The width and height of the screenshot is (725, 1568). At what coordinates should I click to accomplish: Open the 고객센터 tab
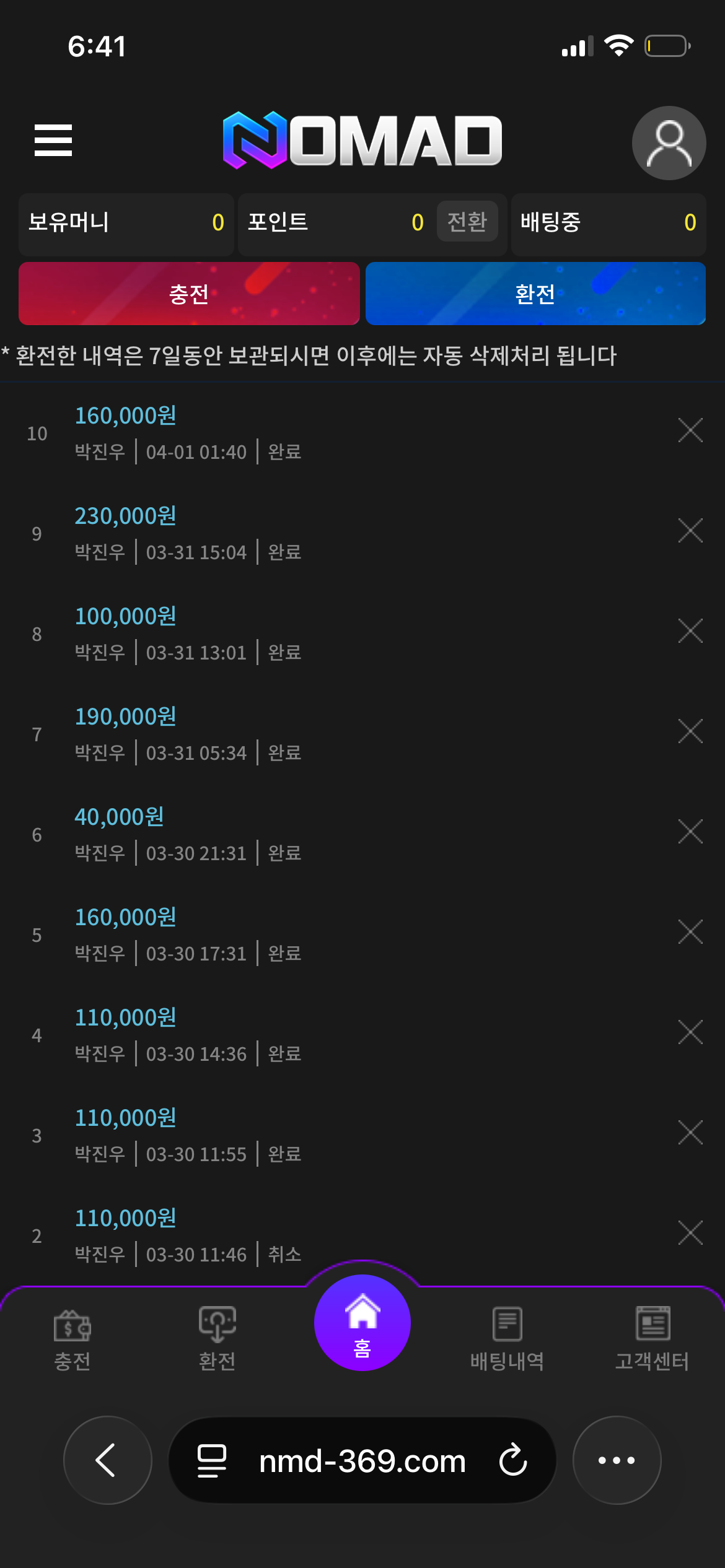(x=652, y=1339)
